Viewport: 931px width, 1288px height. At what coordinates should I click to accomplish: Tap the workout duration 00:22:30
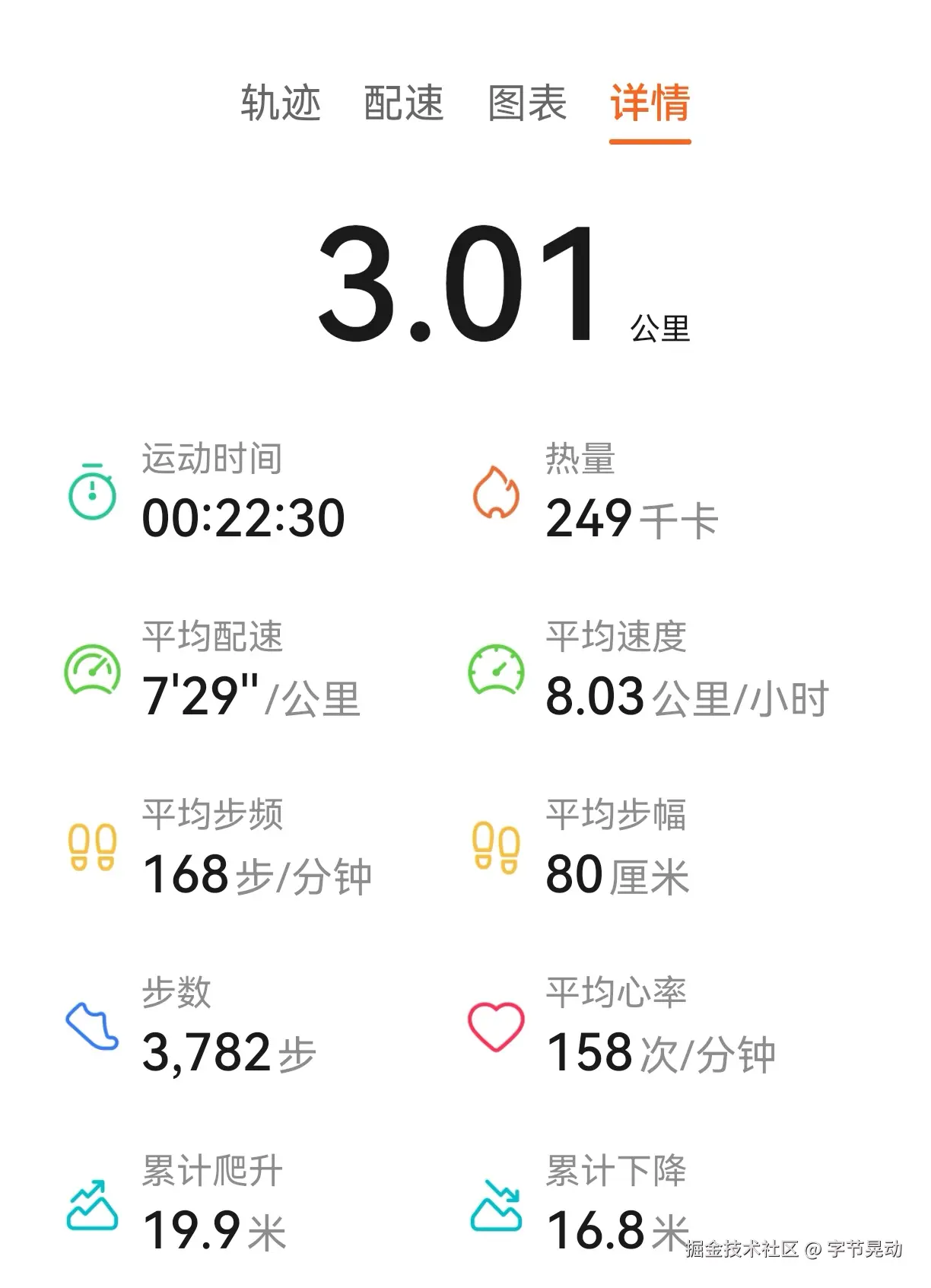click(x=243, y=517)
